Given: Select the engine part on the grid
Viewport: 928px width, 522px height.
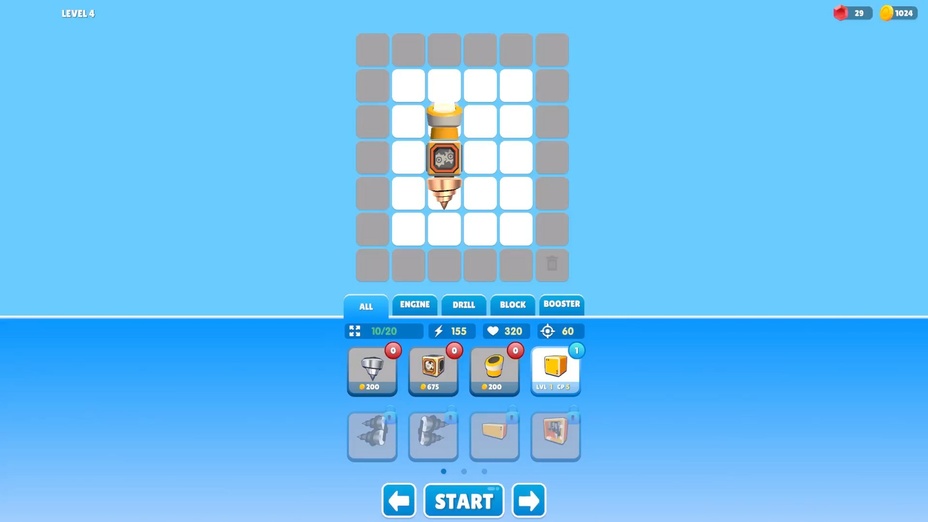Looking at the screenshot, I should (x=444, y=158).
